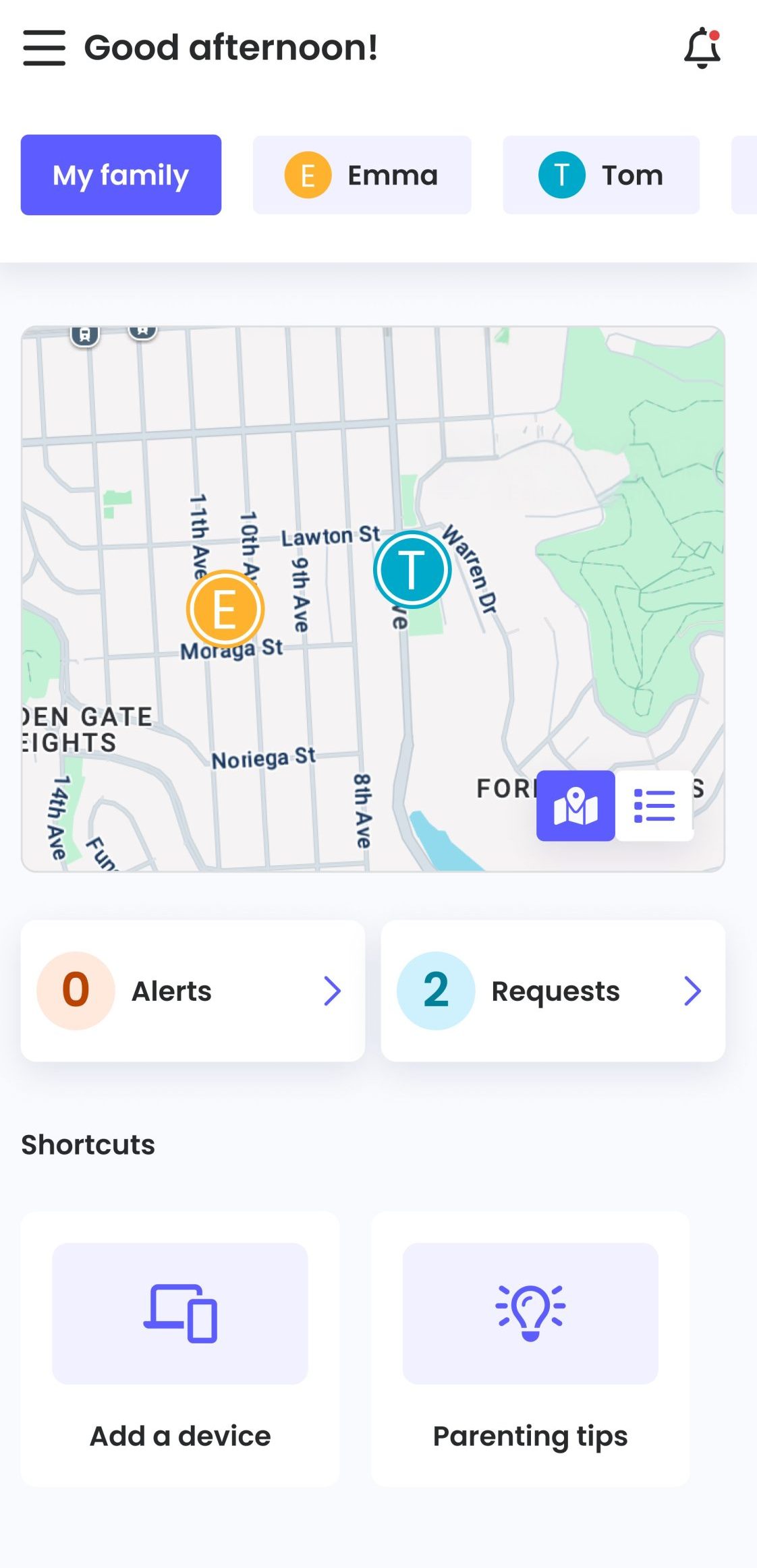This screenshot has height=1568, width=757.
Task: Open the notifications bell
Action: 702,48
